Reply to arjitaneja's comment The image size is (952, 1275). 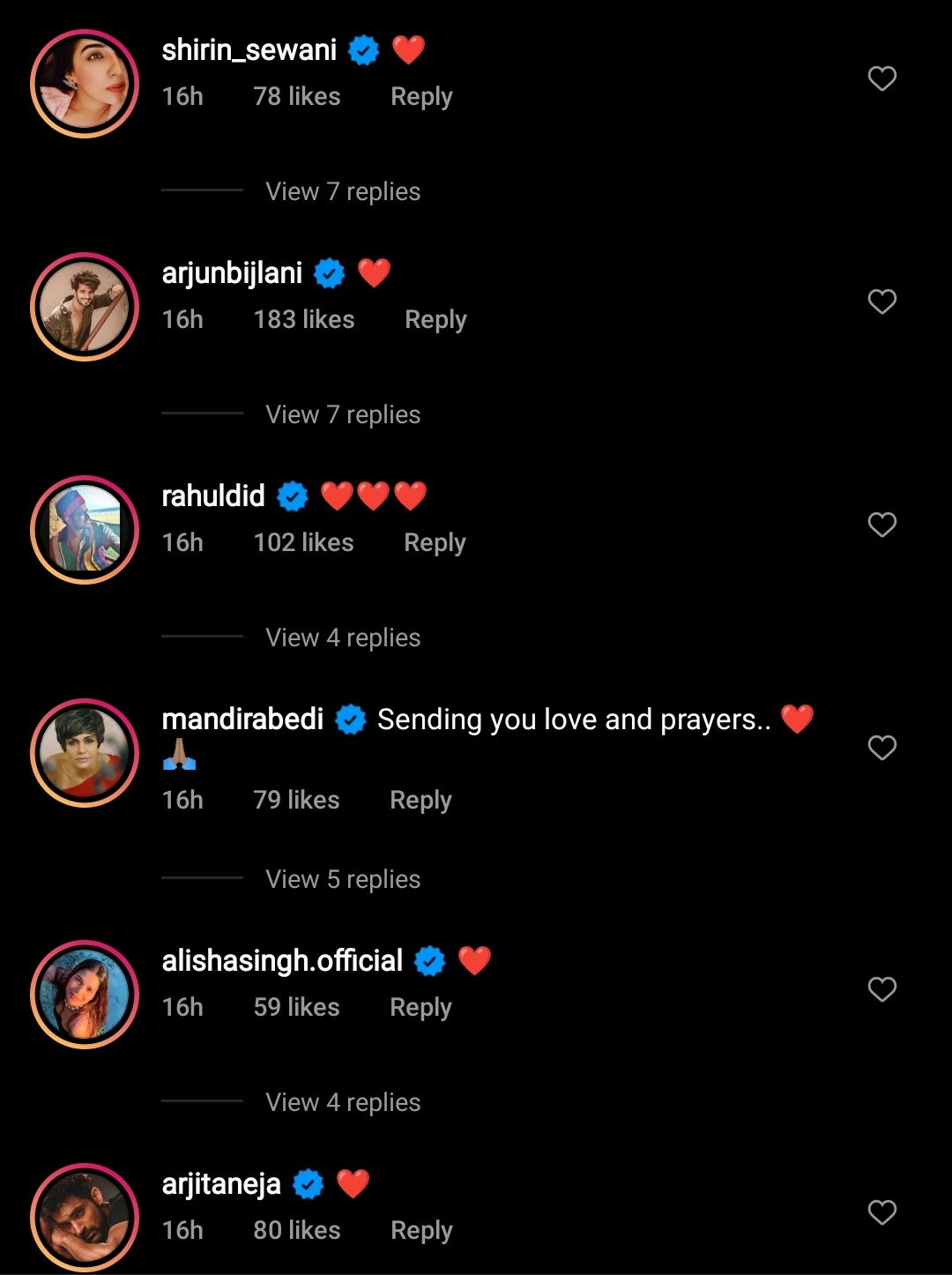(x=421, y=1231)
